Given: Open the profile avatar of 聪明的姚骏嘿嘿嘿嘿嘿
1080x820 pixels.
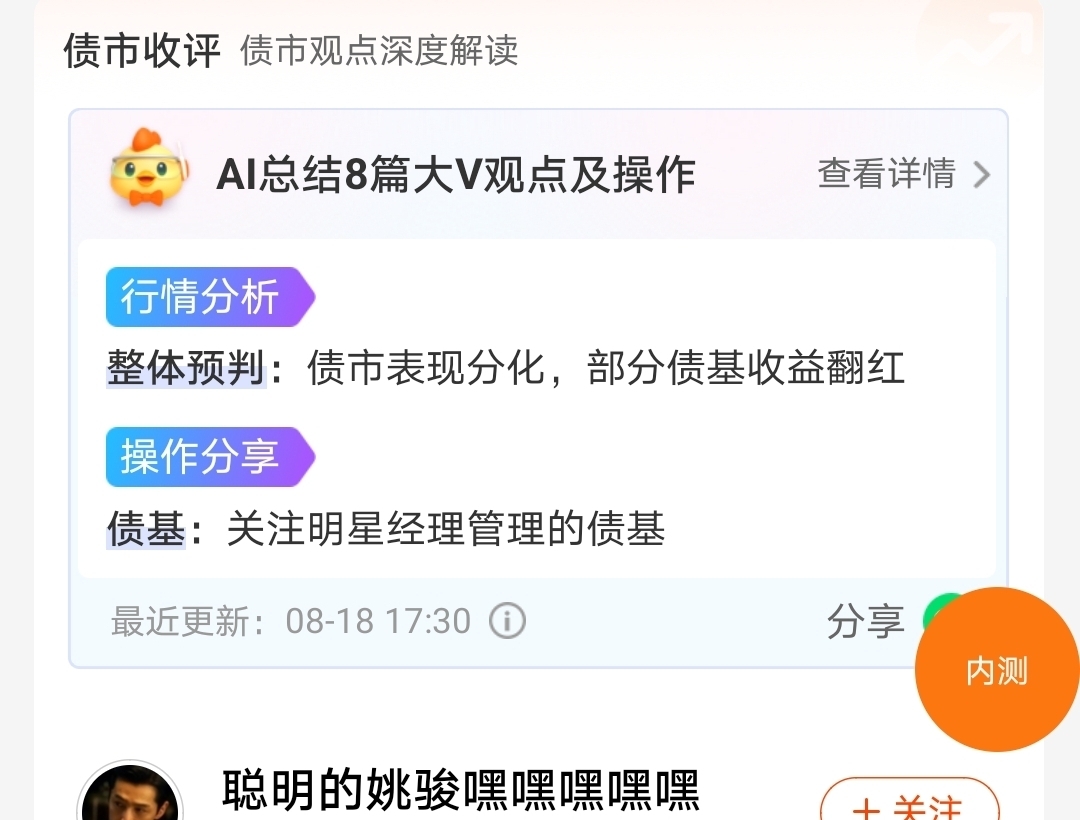Looking at the screenshot, I should pos(129,795).
